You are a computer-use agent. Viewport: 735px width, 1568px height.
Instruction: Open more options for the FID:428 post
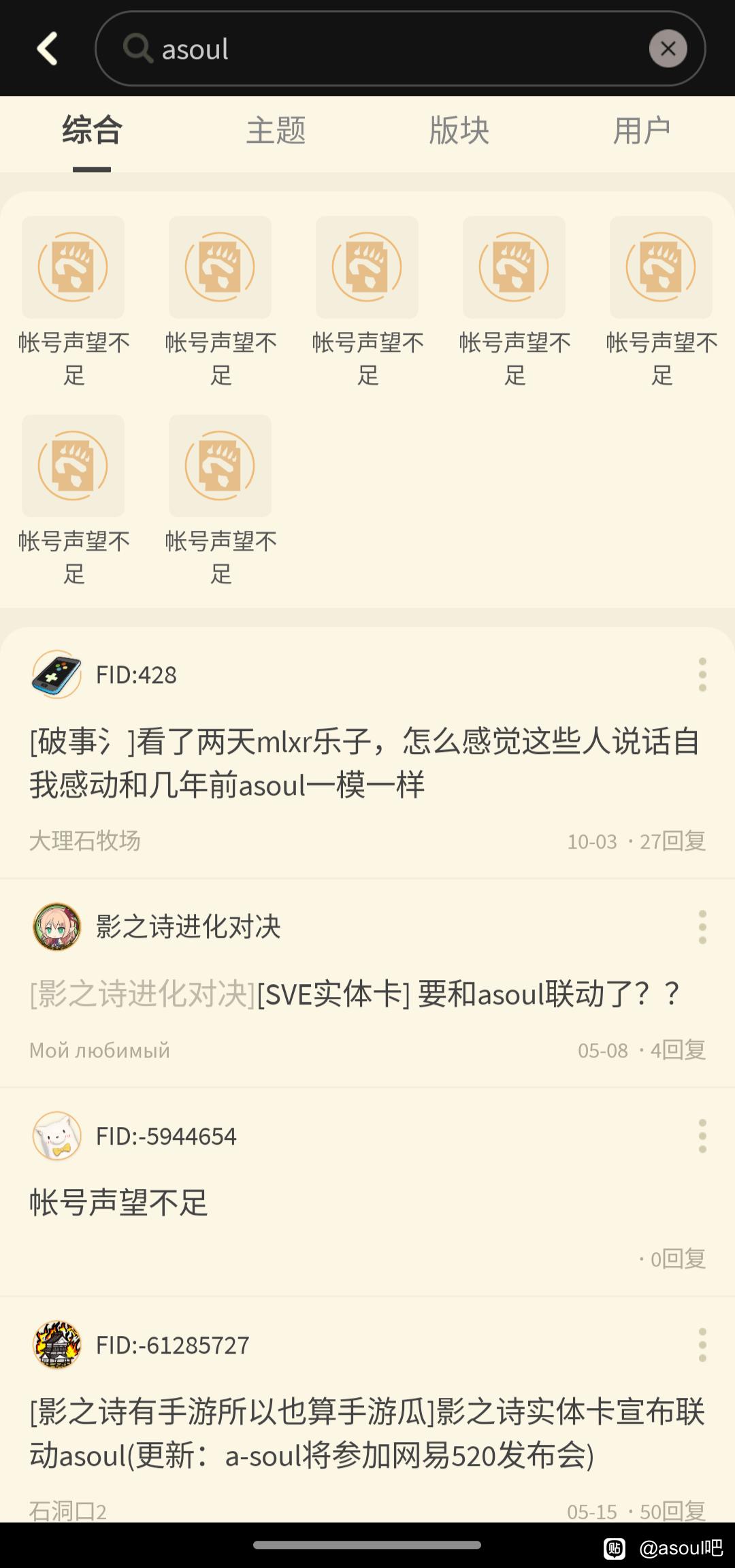tap(702, 674)
